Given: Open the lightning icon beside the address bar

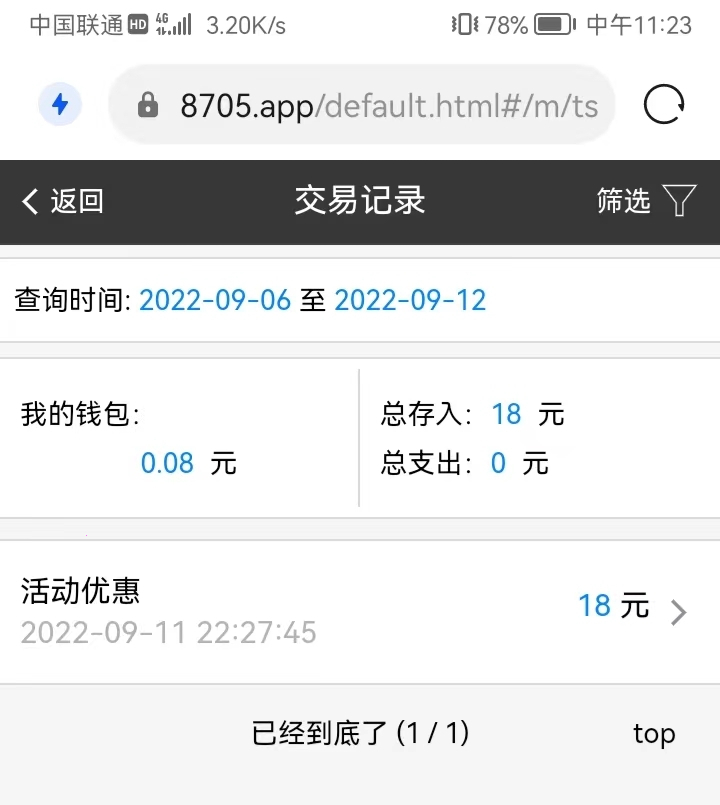Looking at the screenshot, I should (60, 105).
